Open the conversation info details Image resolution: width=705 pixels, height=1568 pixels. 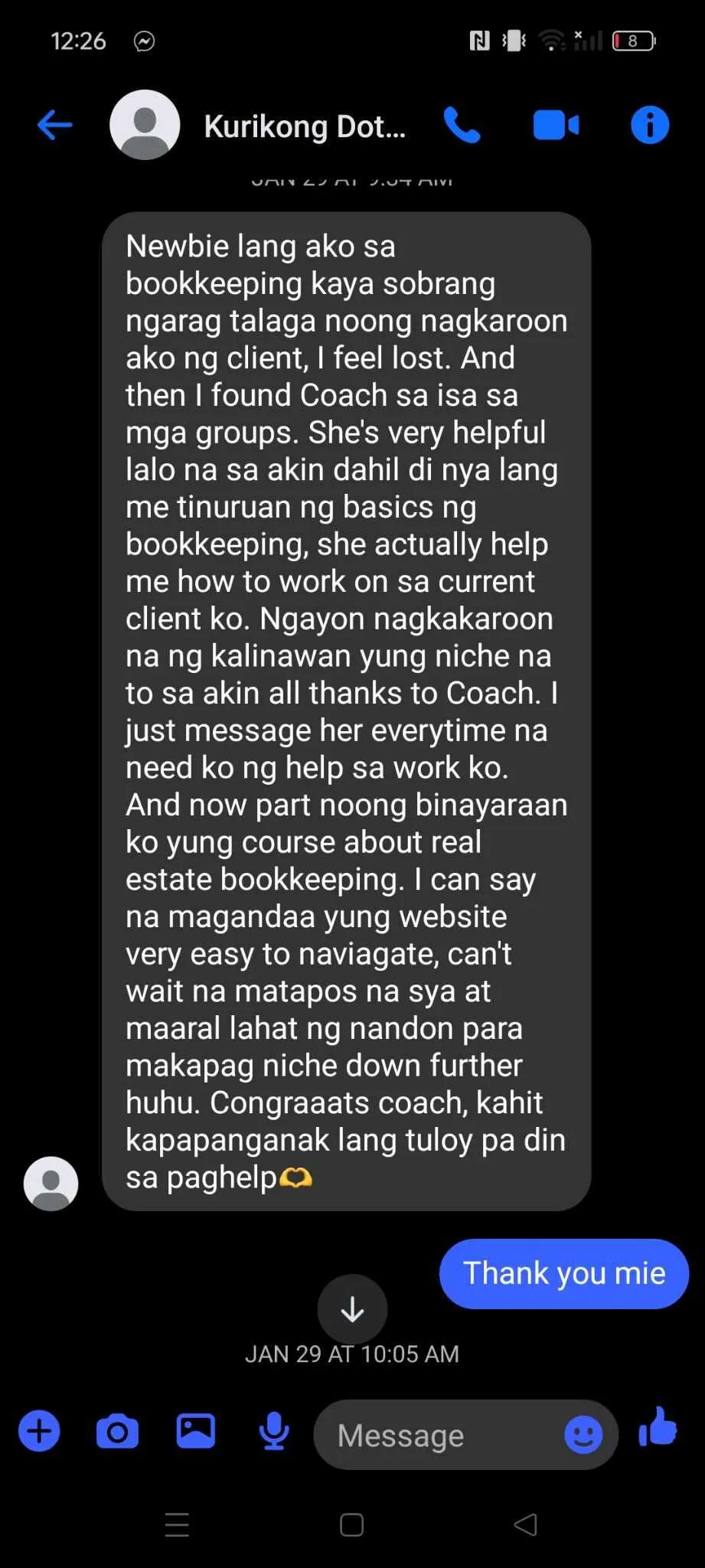[x=649, y=125]
